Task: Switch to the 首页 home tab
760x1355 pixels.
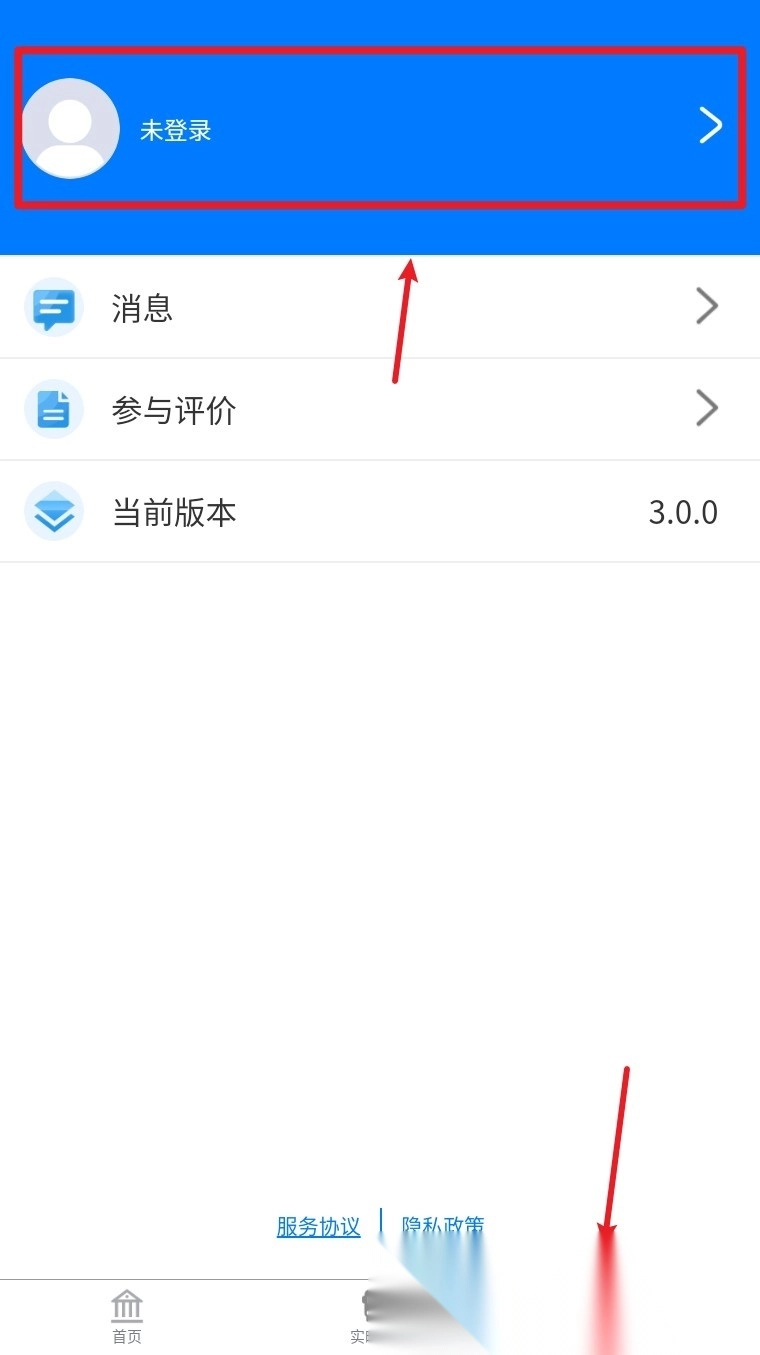Action: pyautogui.click(x=127, y=1317)
